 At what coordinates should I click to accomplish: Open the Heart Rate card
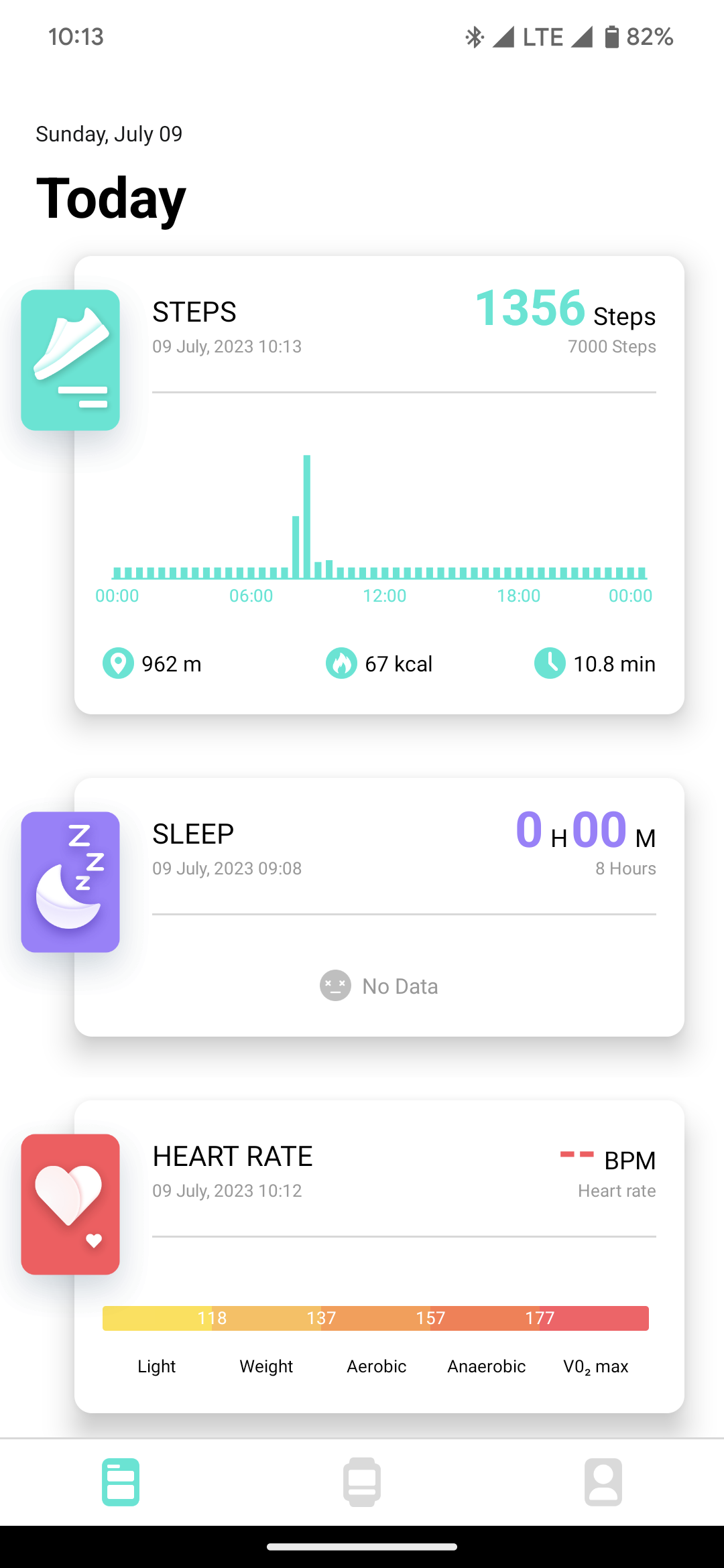(x=379, y=1254)
